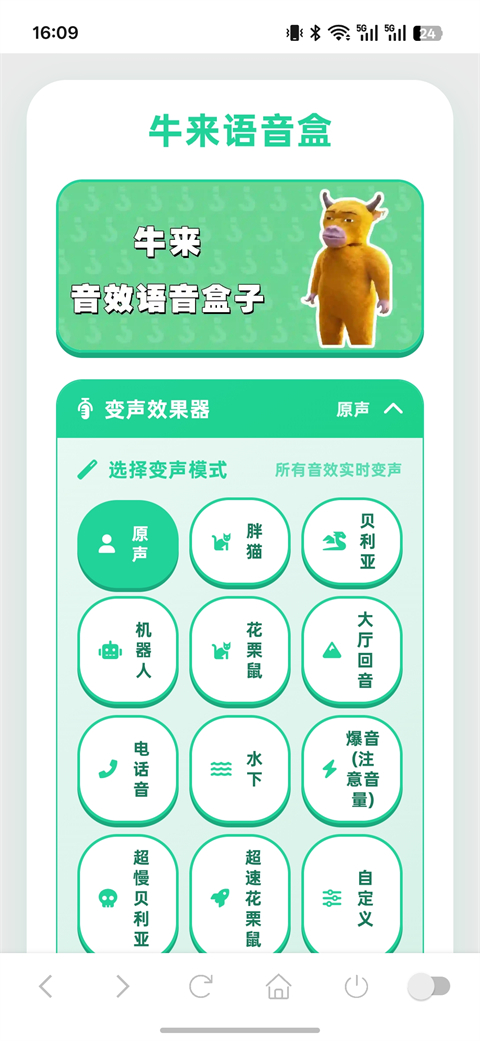Select the 原声 voice mode
Viewport: 480px width, 1041px height.
click(128, 544)
